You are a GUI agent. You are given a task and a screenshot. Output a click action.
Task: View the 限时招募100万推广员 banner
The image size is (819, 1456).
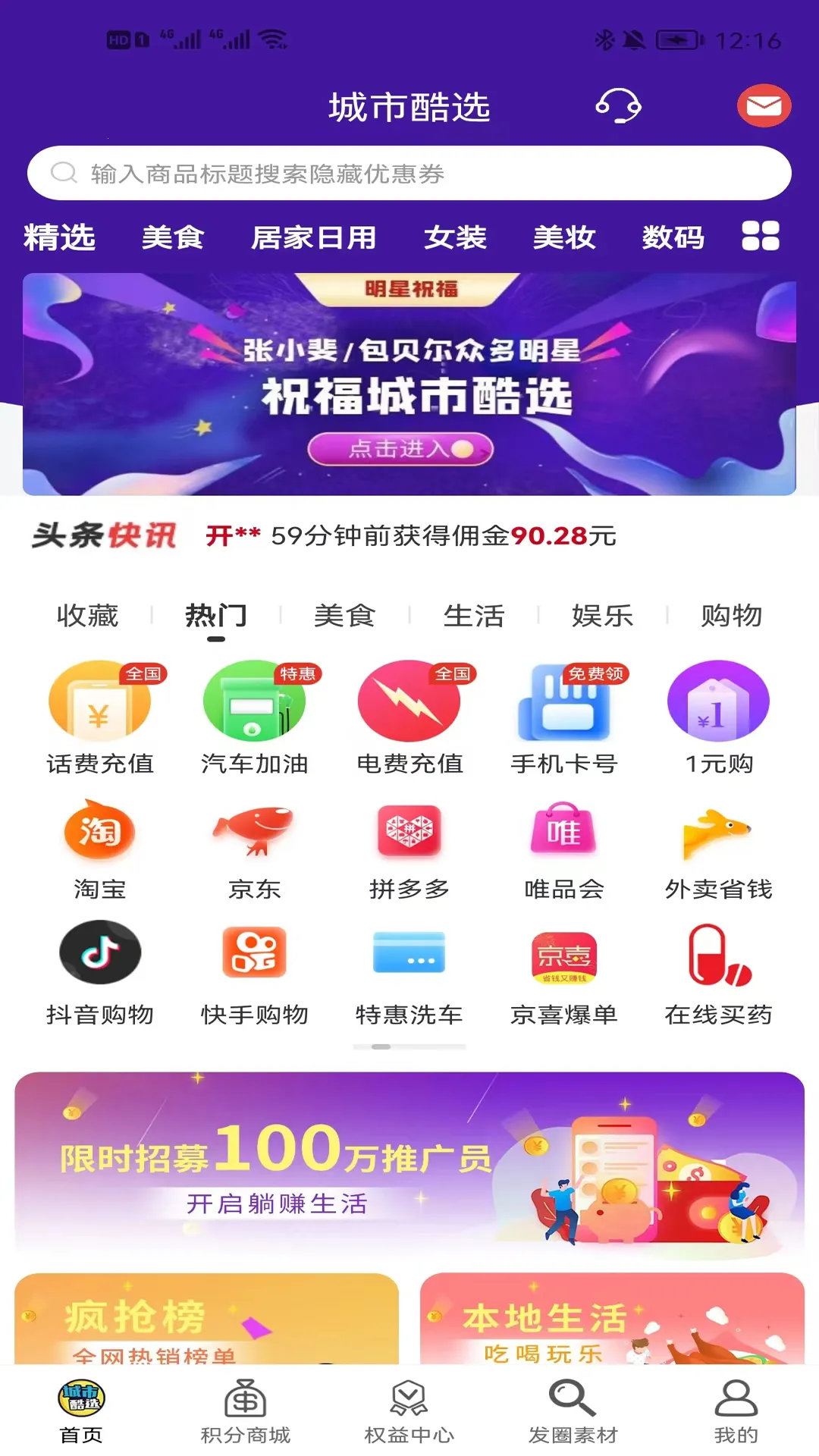click(409, 1163)
